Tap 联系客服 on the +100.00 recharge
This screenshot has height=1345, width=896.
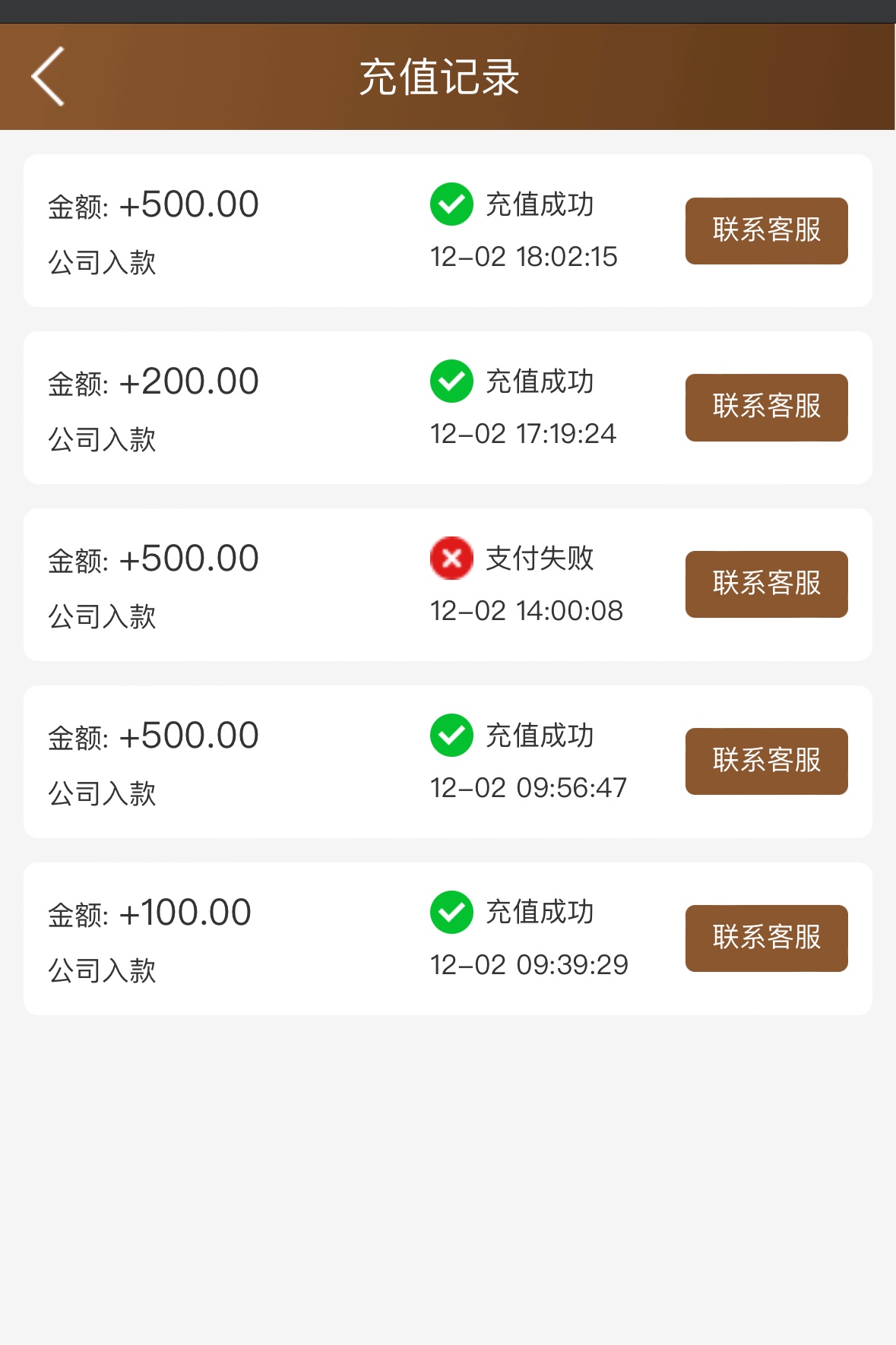[766, 938]
